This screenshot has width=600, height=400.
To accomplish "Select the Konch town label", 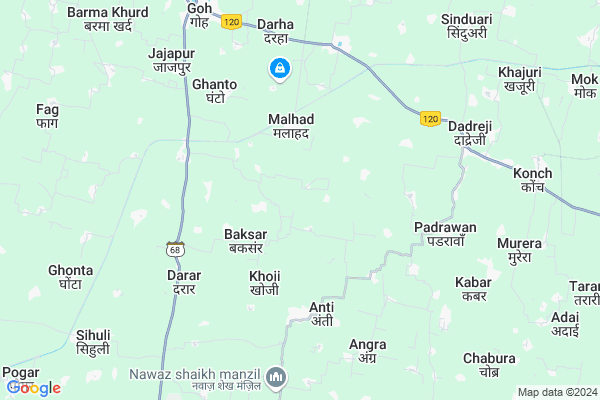I will click(532, 180).
